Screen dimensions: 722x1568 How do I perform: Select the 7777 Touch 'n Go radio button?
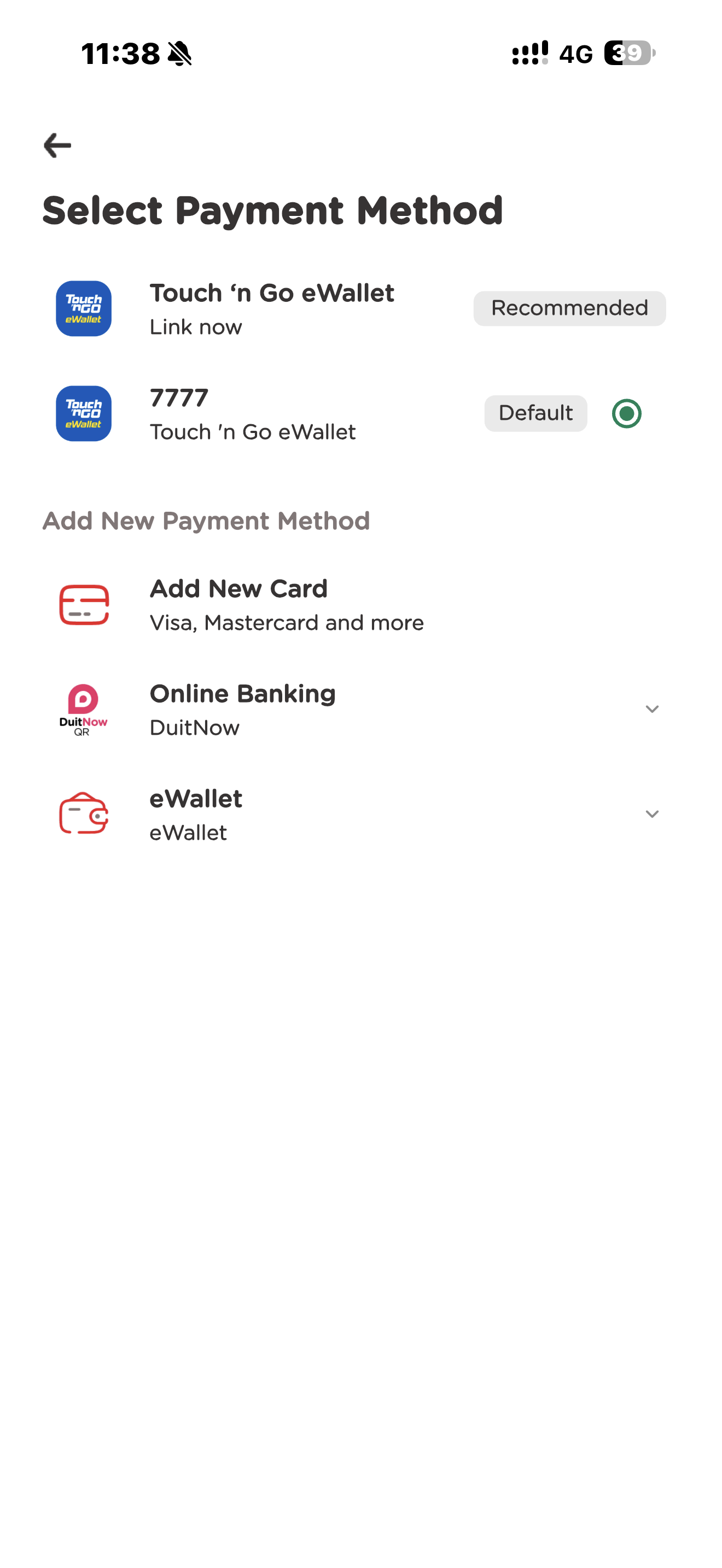626,414
